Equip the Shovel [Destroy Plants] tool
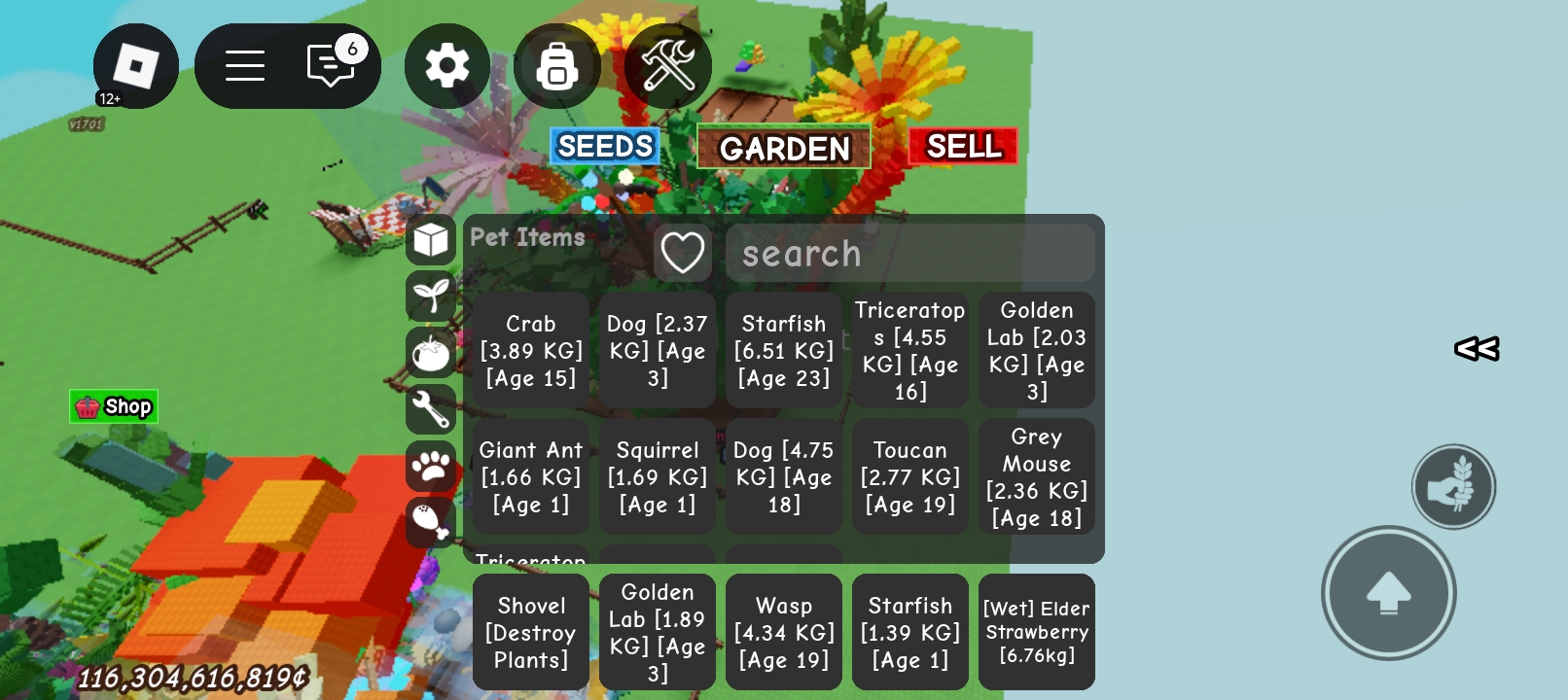This screenshot has height=700, width=1568. pos(531,632)
